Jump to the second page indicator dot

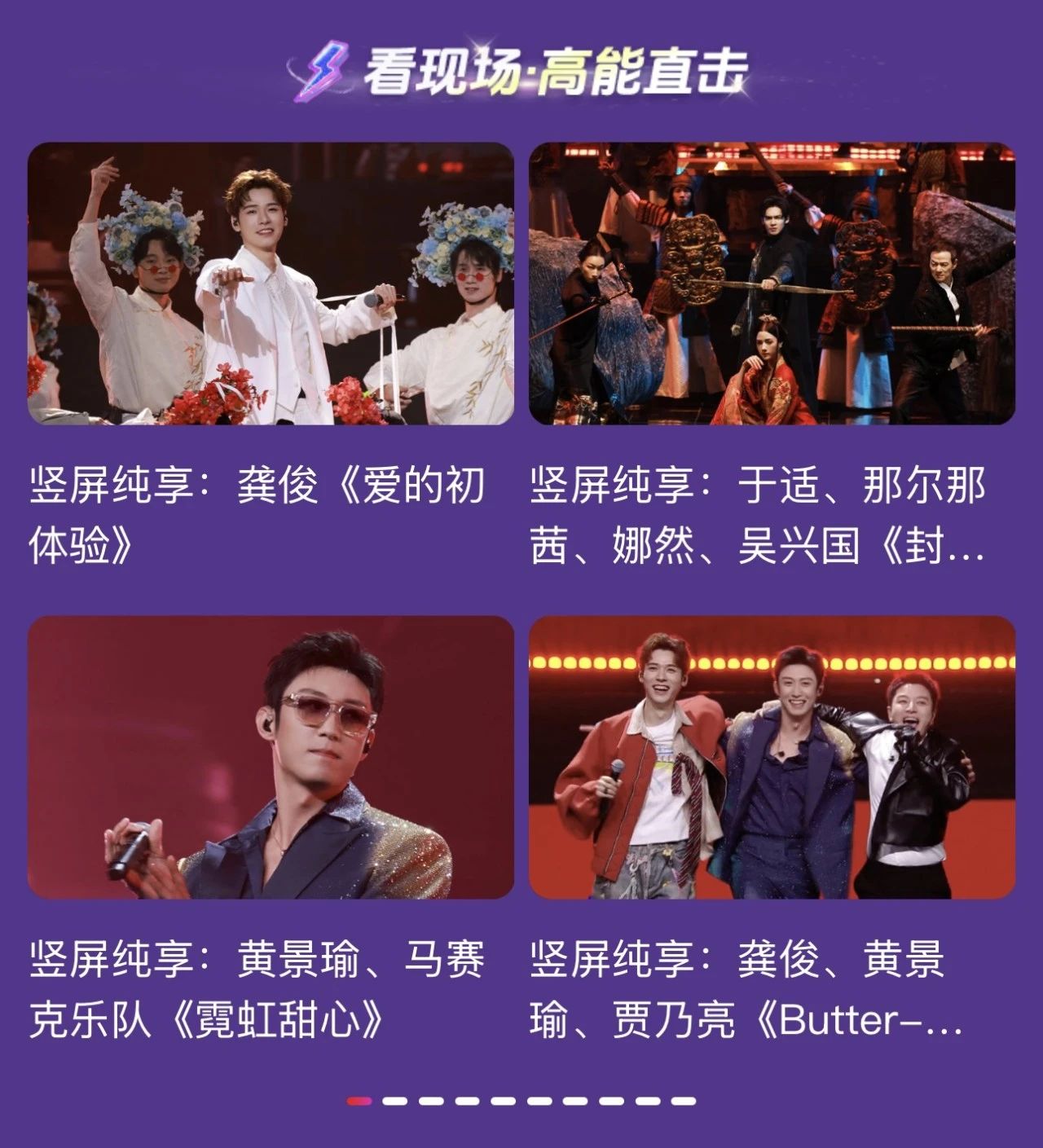(394, 1101)
